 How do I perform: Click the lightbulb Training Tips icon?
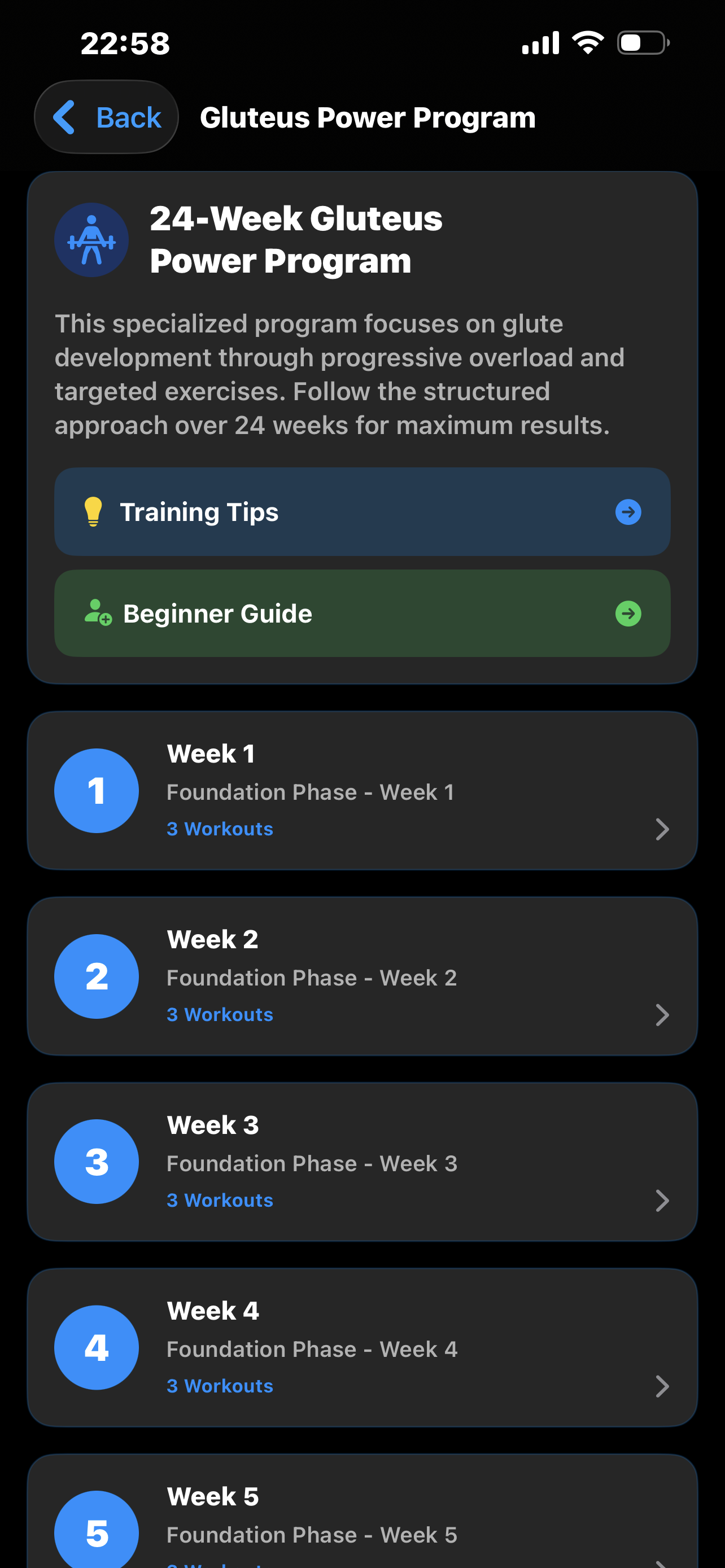pos(94,512)
